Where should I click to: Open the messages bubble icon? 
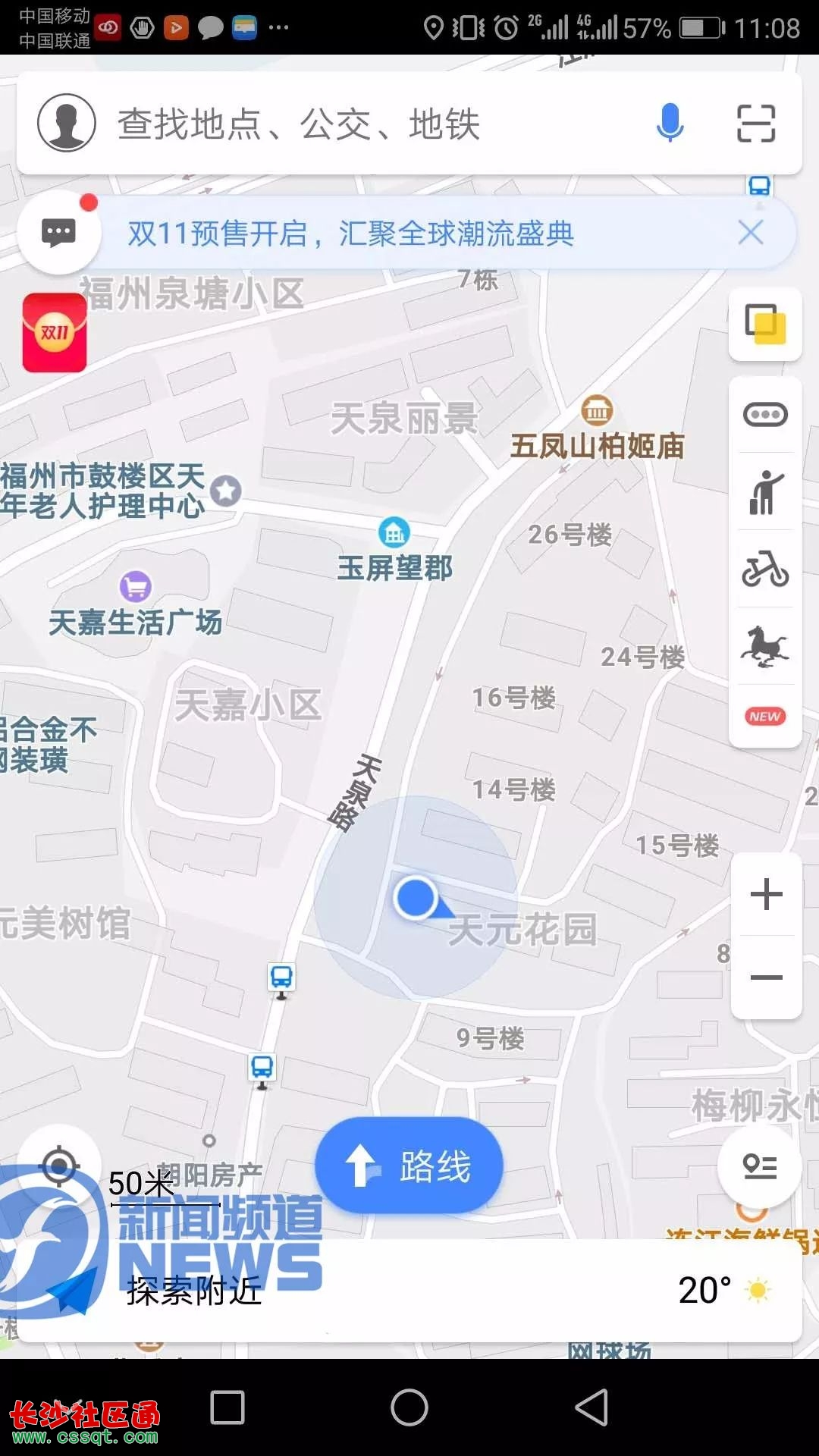(x=58, y=233)
